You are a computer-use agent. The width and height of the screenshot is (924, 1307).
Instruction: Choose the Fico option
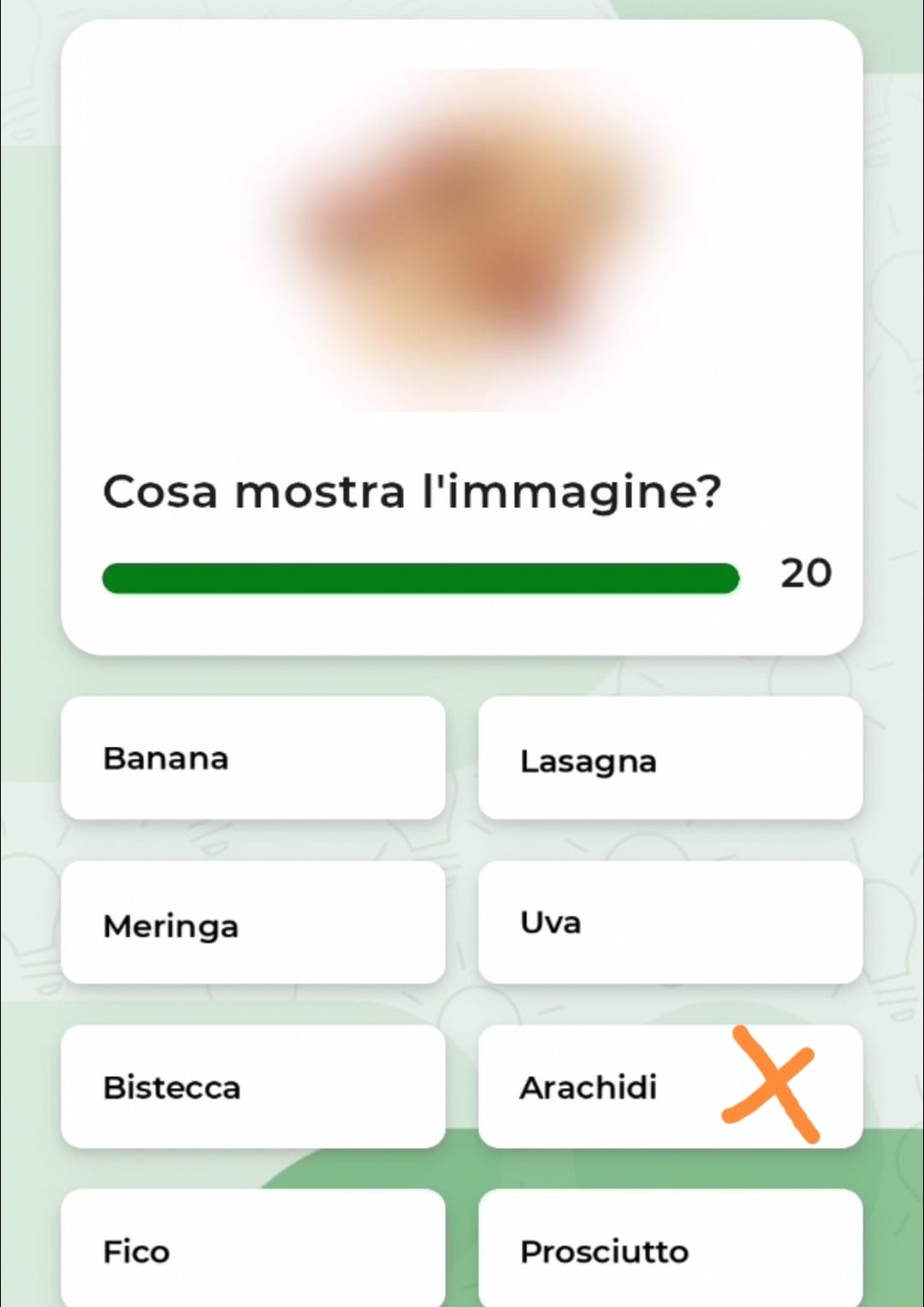click(252, 1249)
